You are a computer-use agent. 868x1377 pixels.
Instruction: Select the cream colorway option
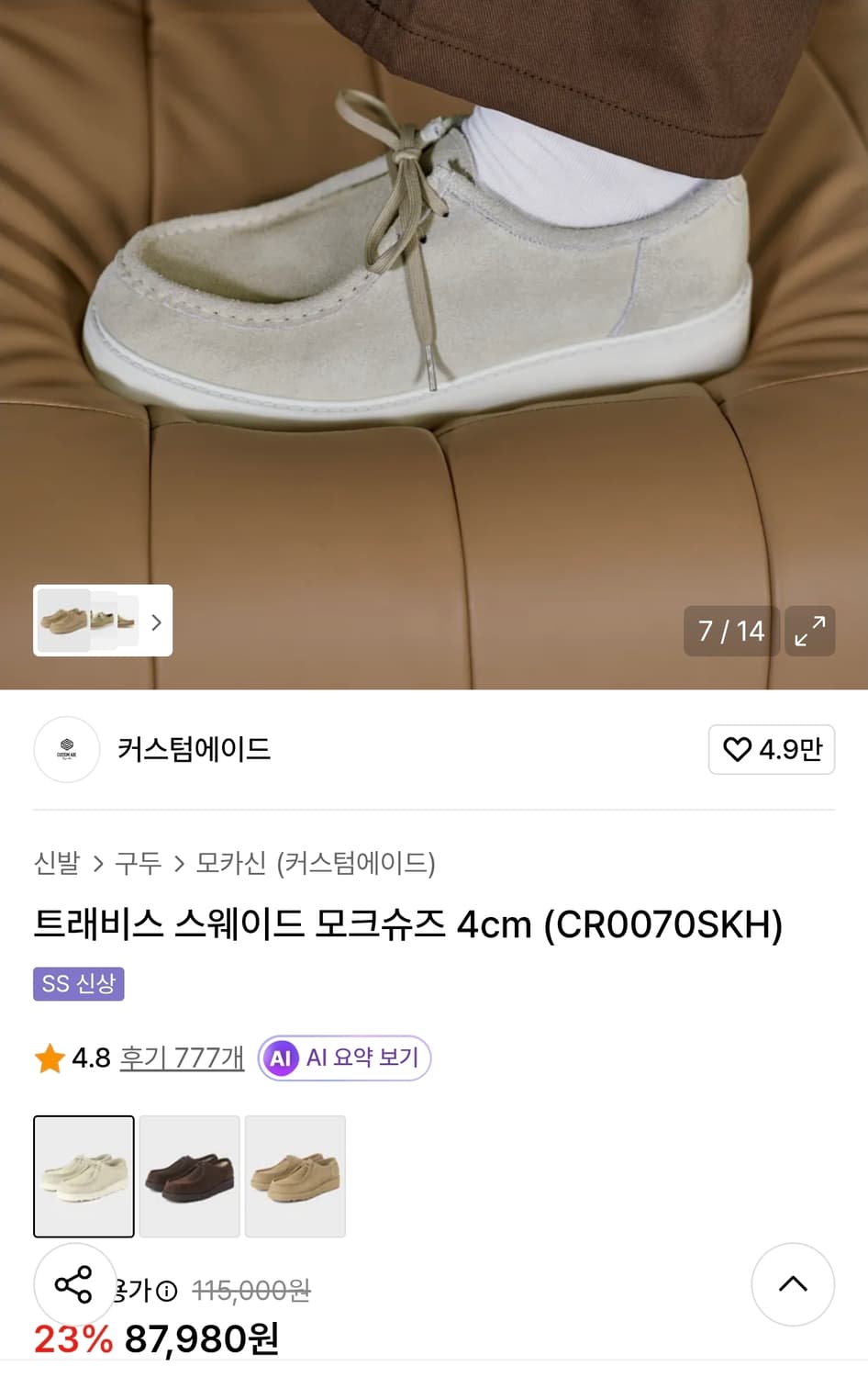[x=83, y=1176]
